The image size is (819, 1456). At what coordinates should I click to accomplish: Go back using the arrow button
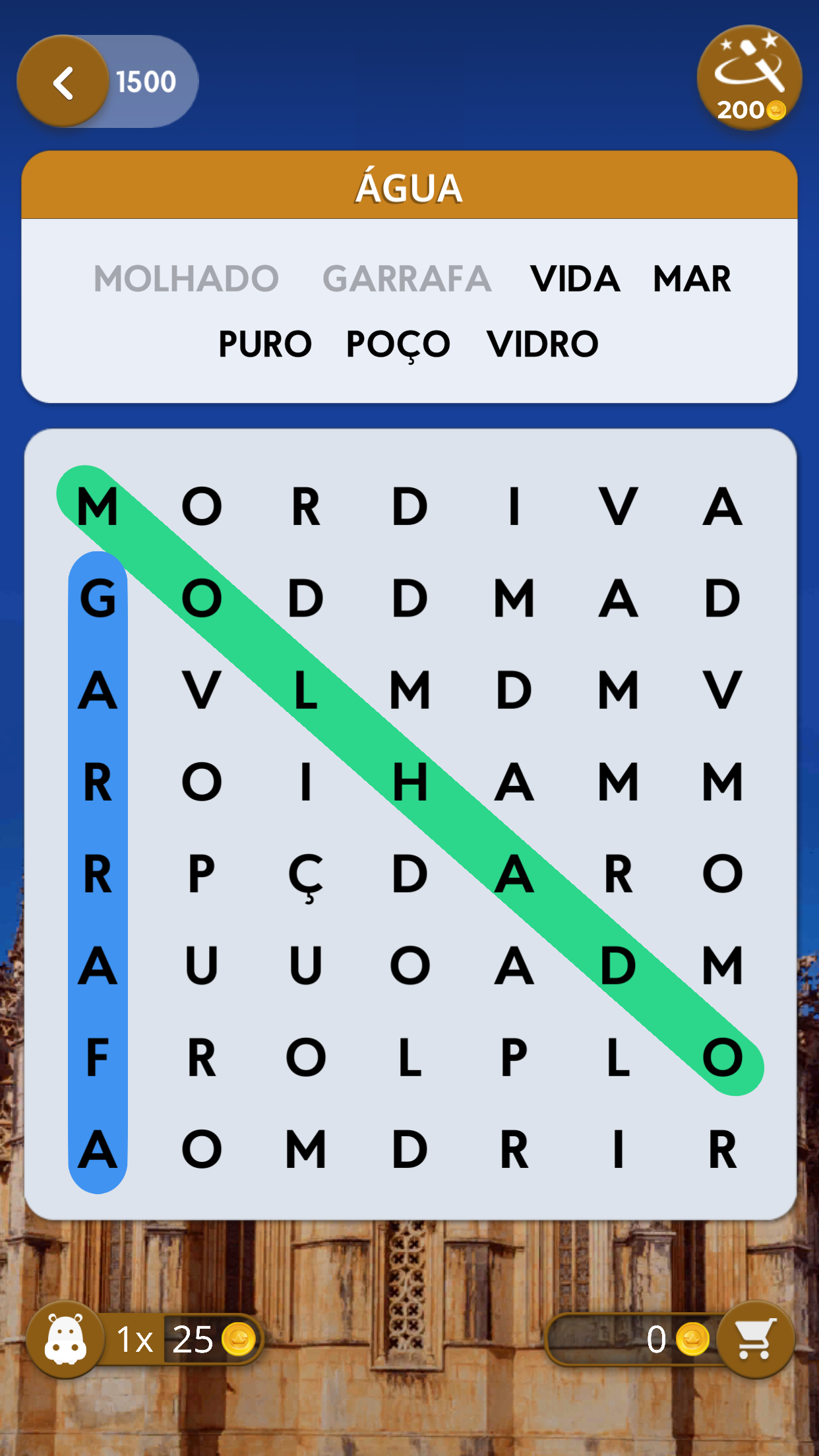[63, 82]
